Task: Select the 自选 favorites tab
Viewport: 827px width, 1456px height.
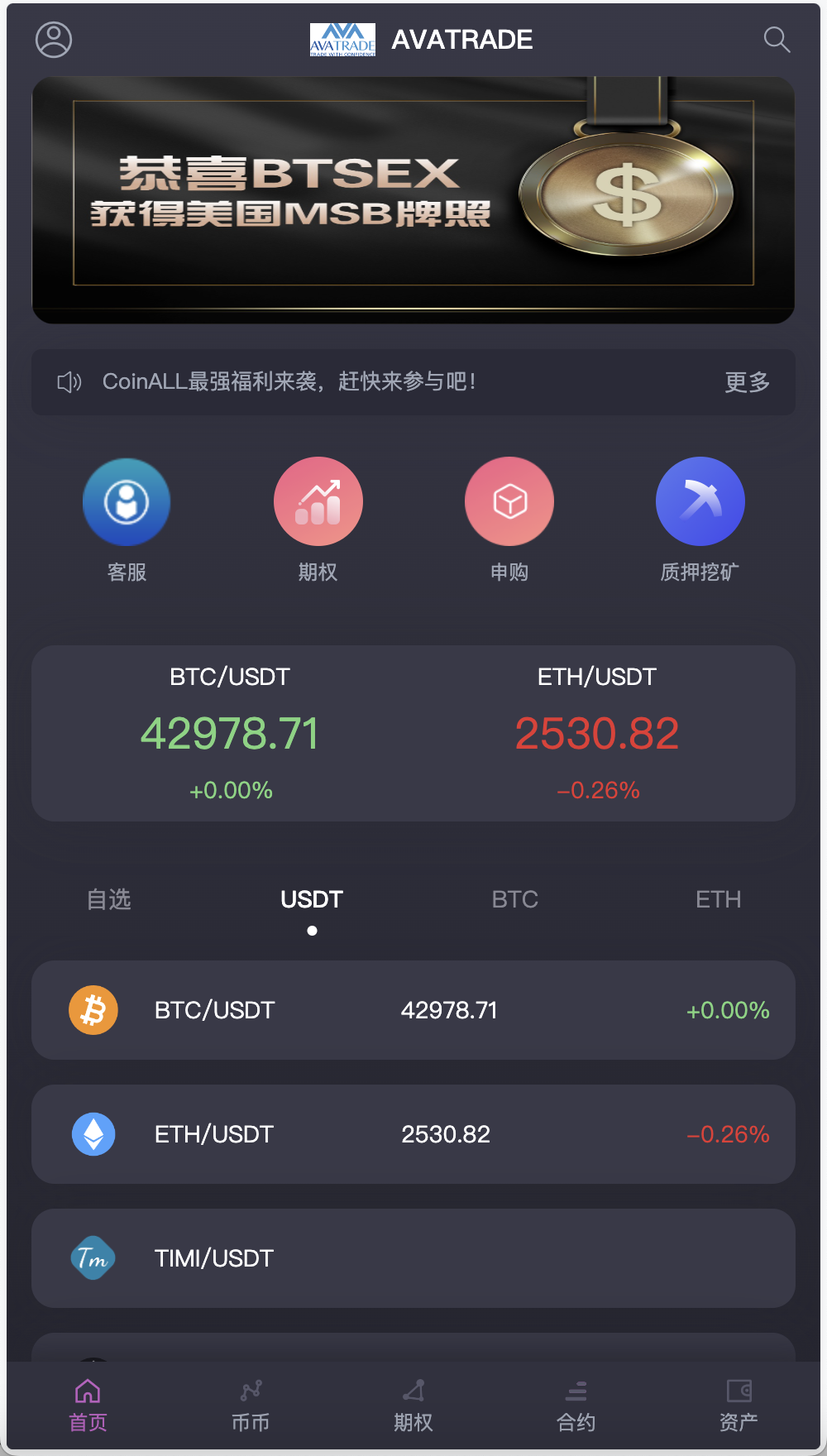Action: point(108,899)
